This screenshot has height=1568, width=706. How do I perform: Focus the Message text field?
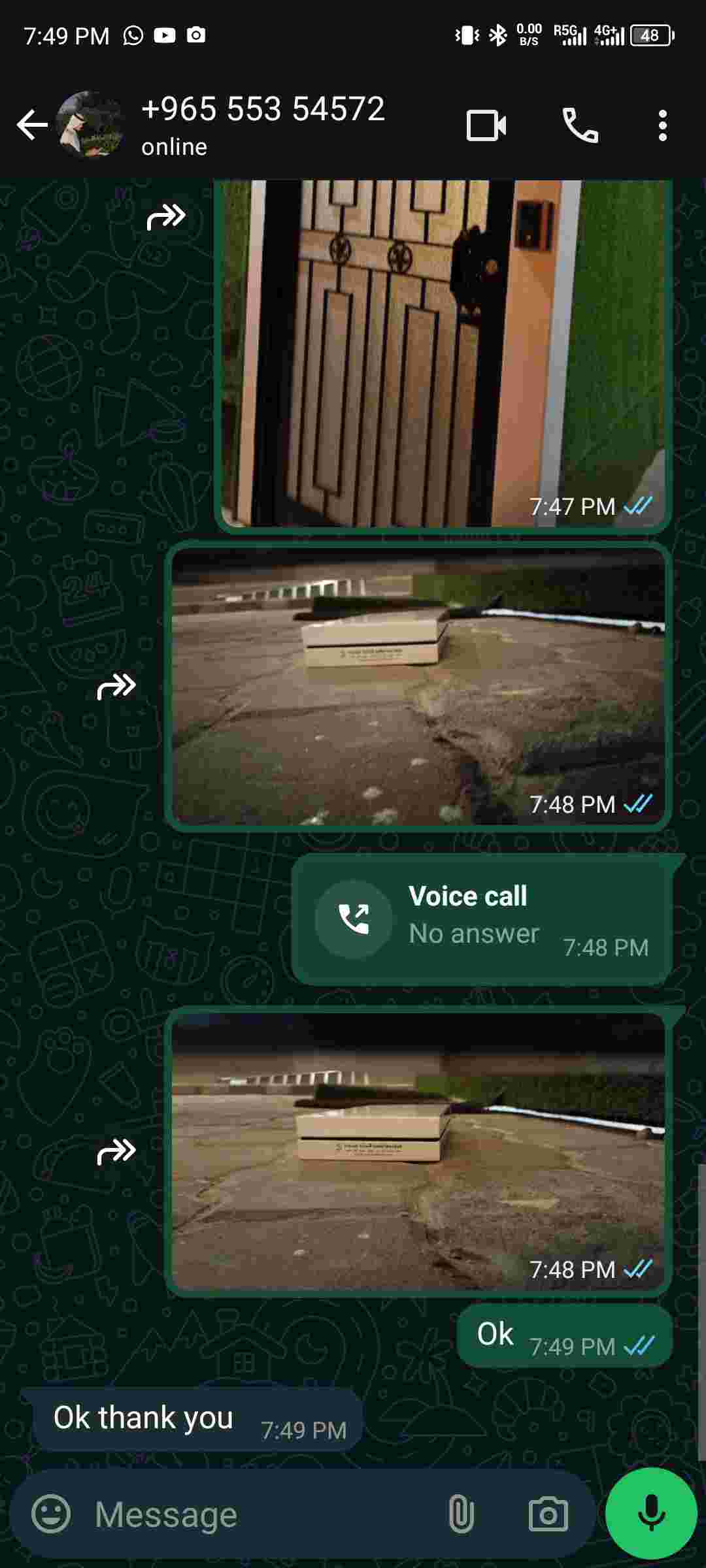pos(261,1514)
